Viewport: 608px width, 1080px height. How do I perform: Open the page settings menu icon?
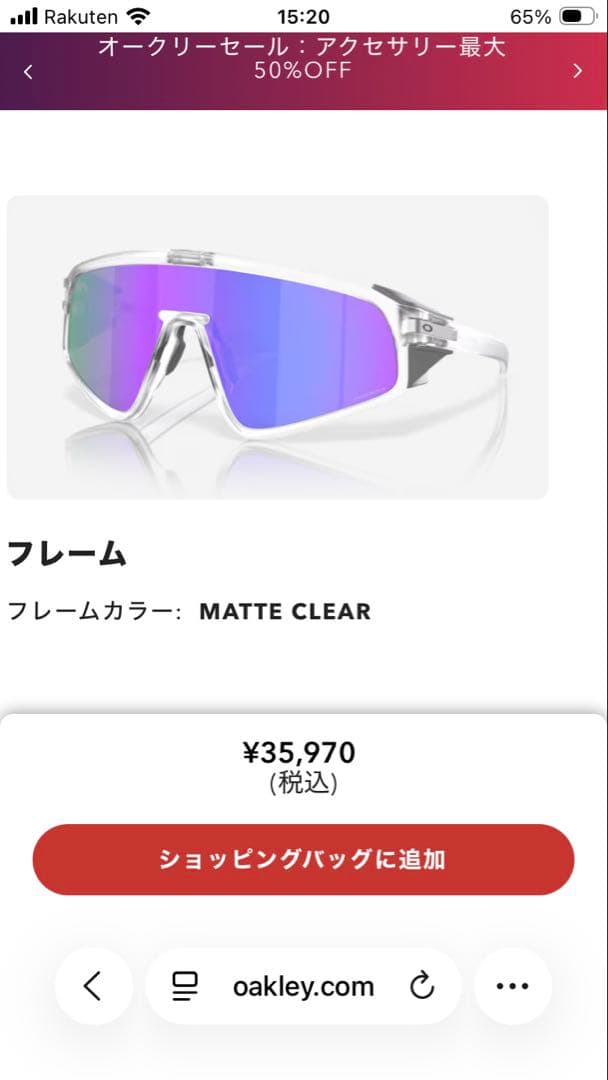(x=185, y=986)
